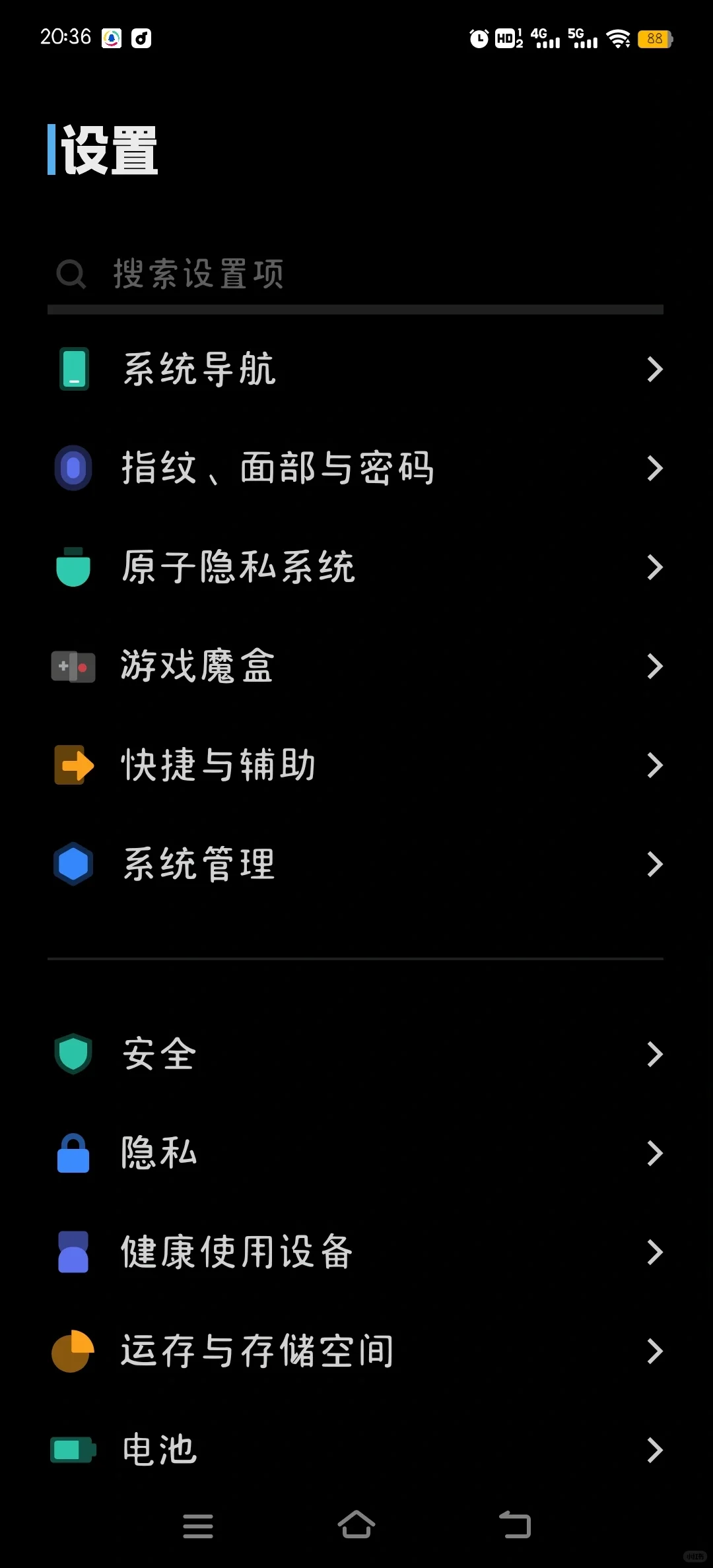This screenshot has height=1568, width=713.
Task: Open 安全 settings using its right arrow
Action: click(x=654, y=1054)
